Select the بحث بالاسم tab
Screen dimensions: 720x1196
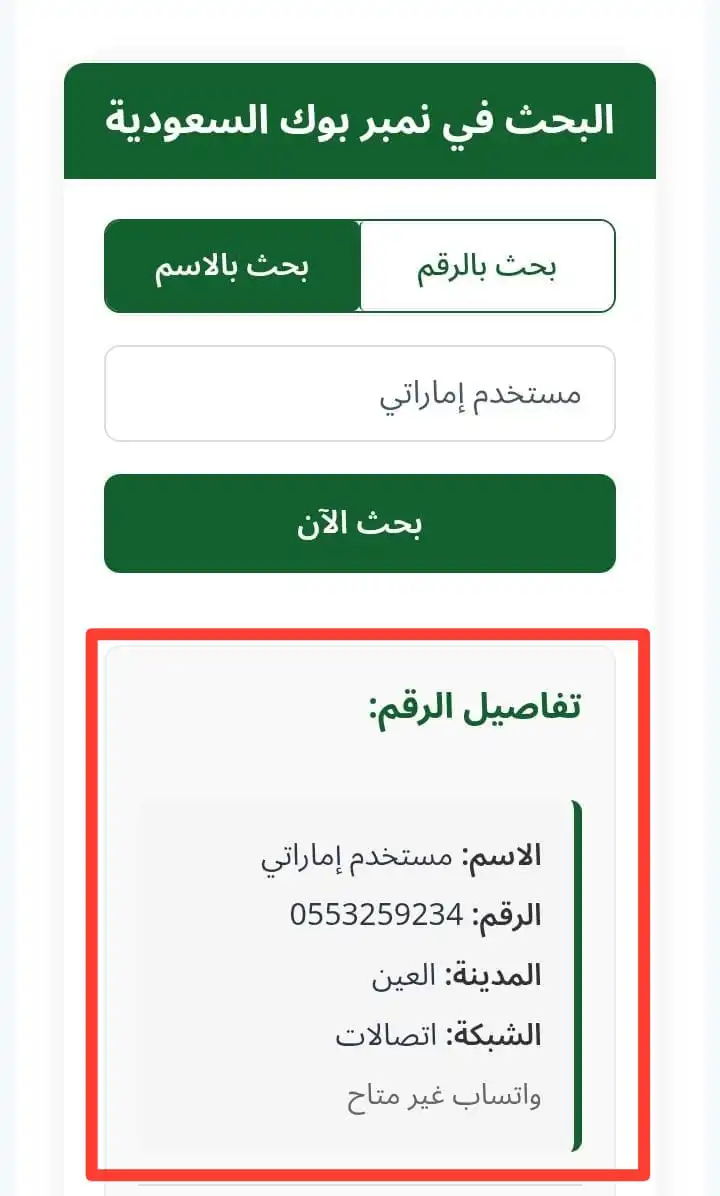232,266
